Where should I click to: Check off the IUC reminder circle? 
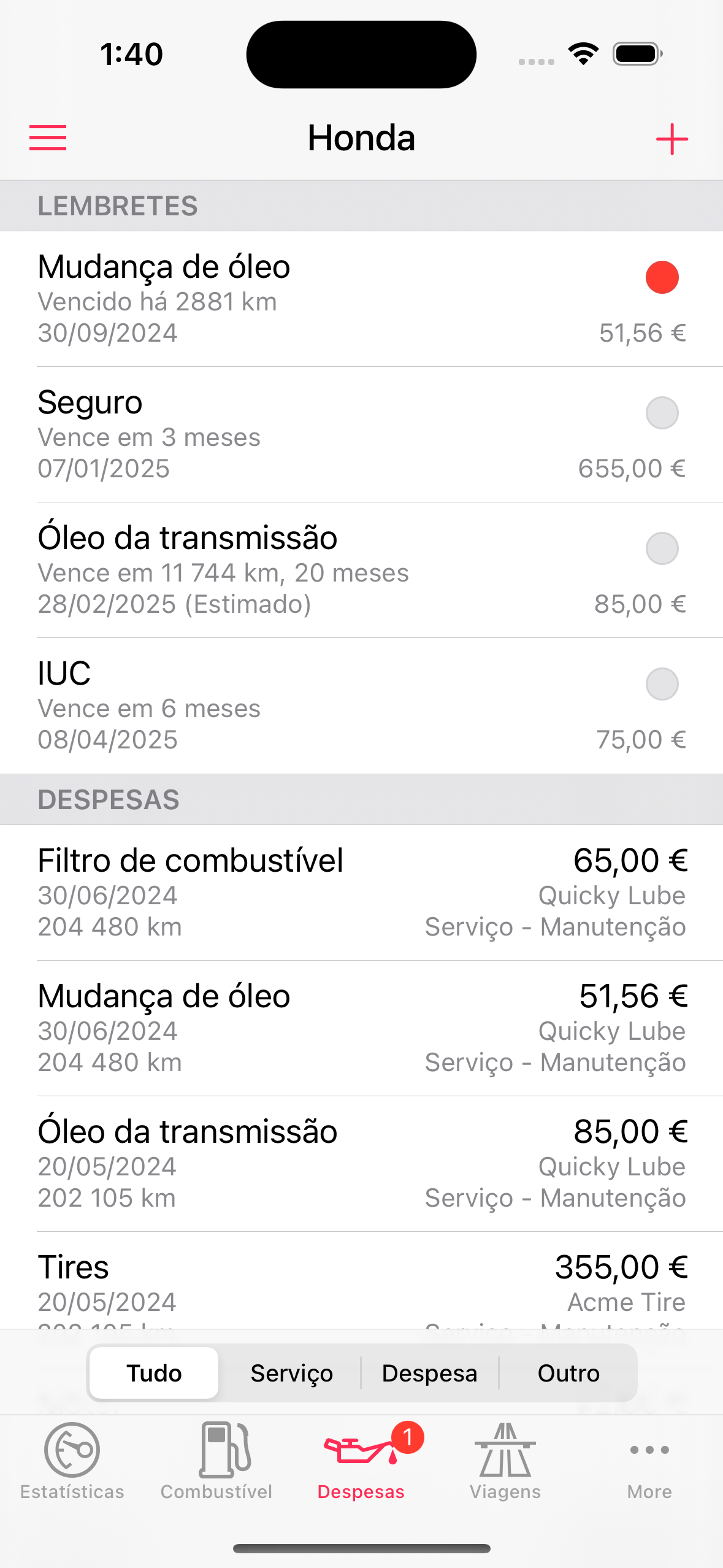point(662,684)
